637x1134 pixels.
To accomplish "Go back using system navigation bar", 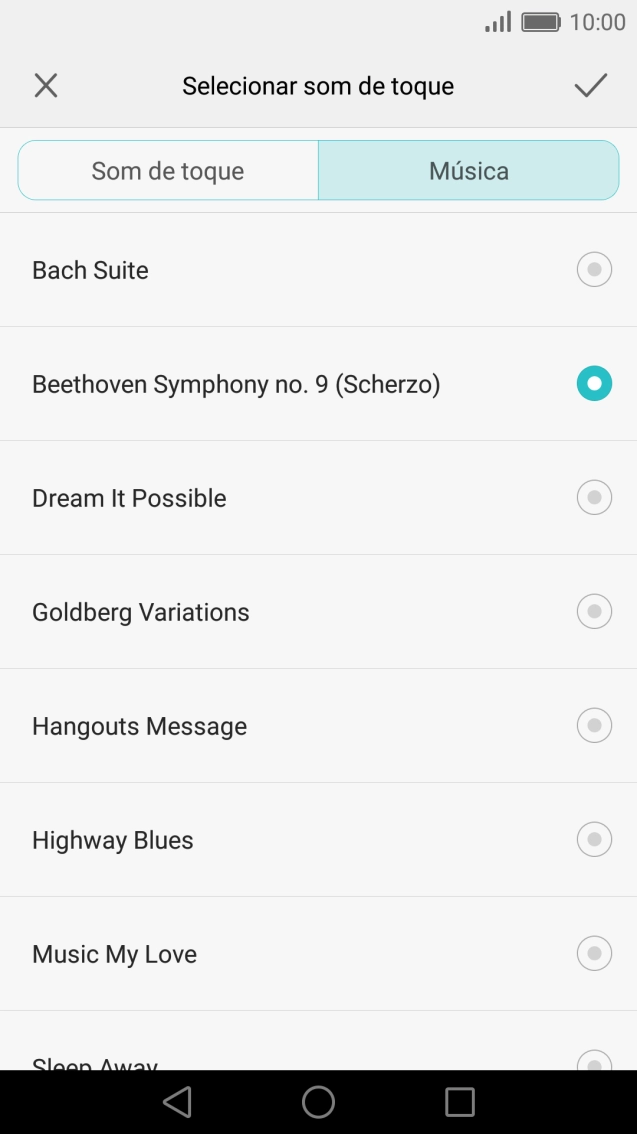I will [x=177, y=1102].
